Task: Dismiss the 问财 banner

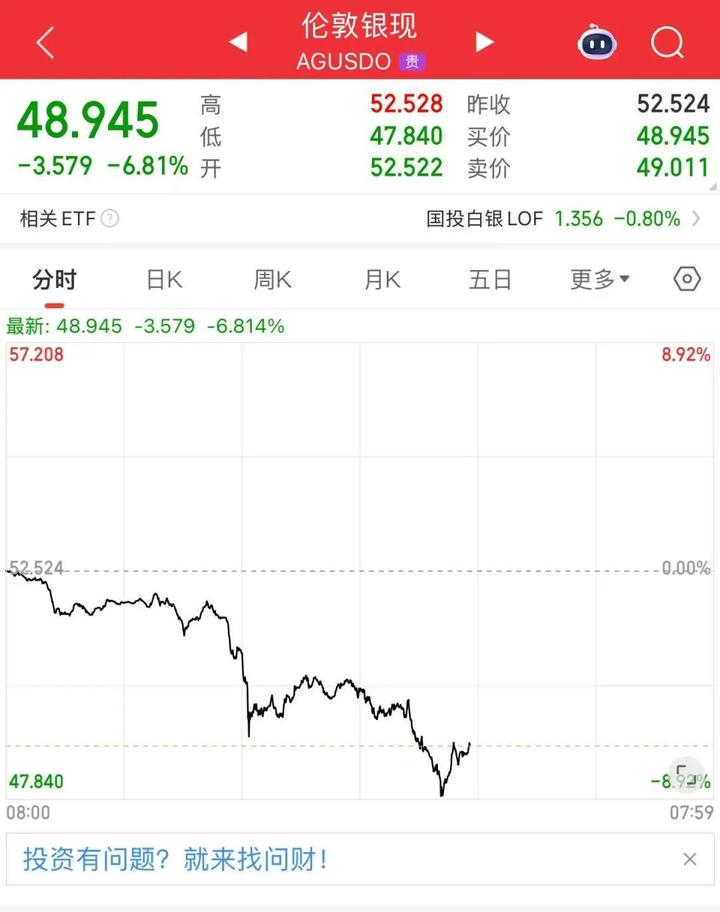Action: coord(689,859)
